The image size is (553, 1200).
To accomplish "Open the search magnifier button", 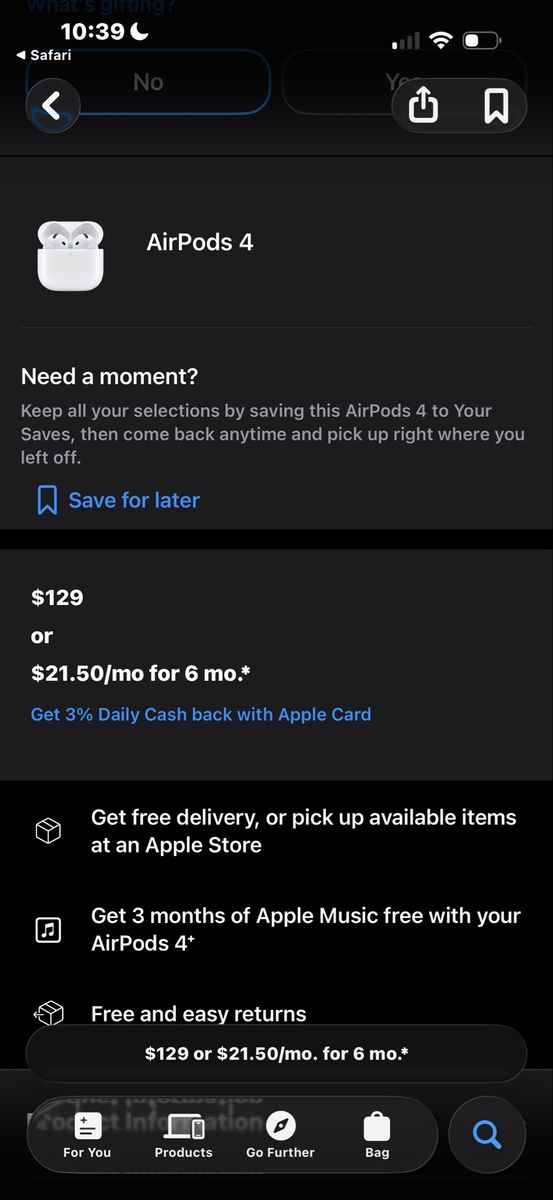I will [x=487, y=1135].
